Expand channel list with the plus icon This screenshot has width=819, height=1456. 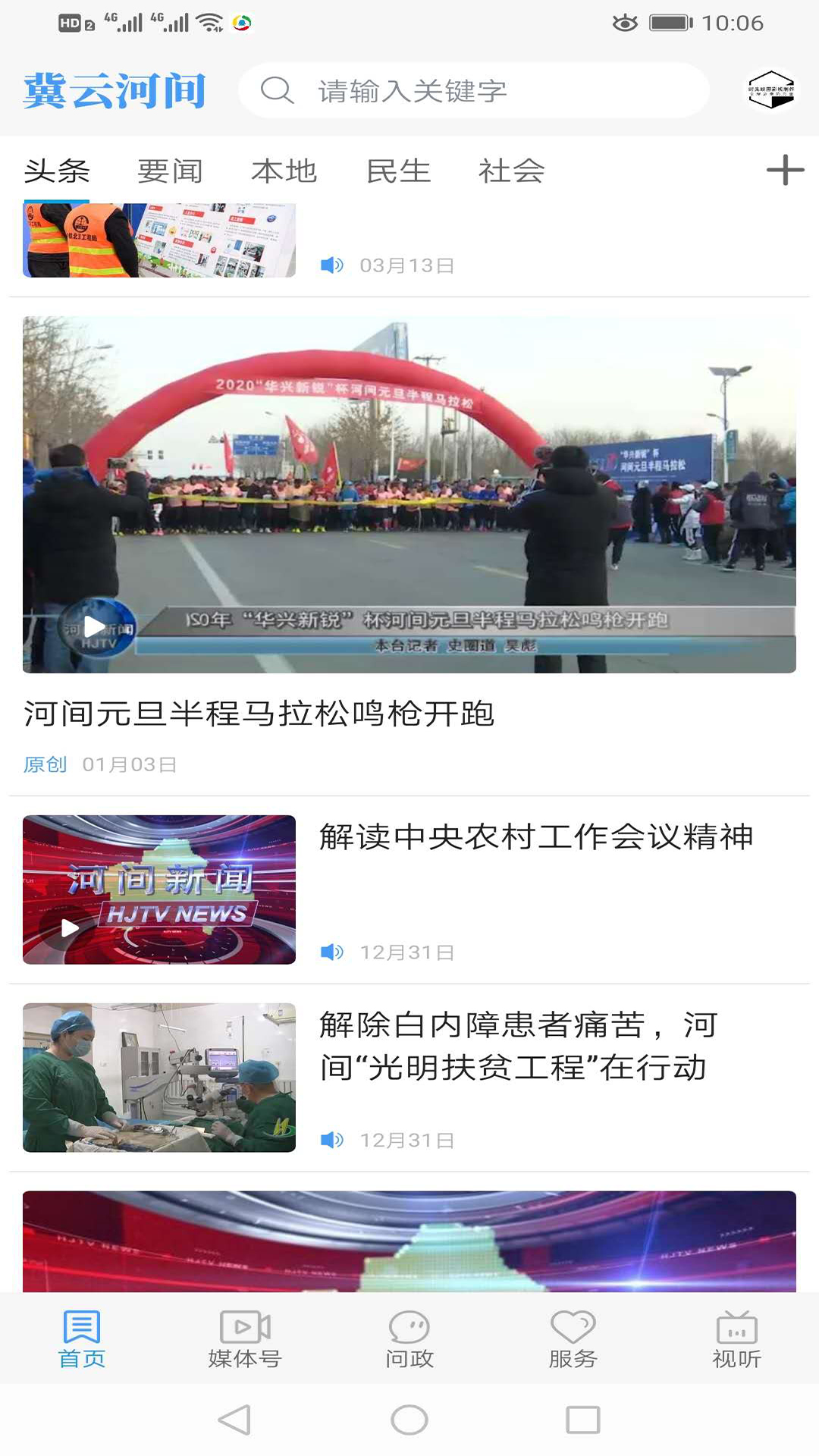click(786, 171)
